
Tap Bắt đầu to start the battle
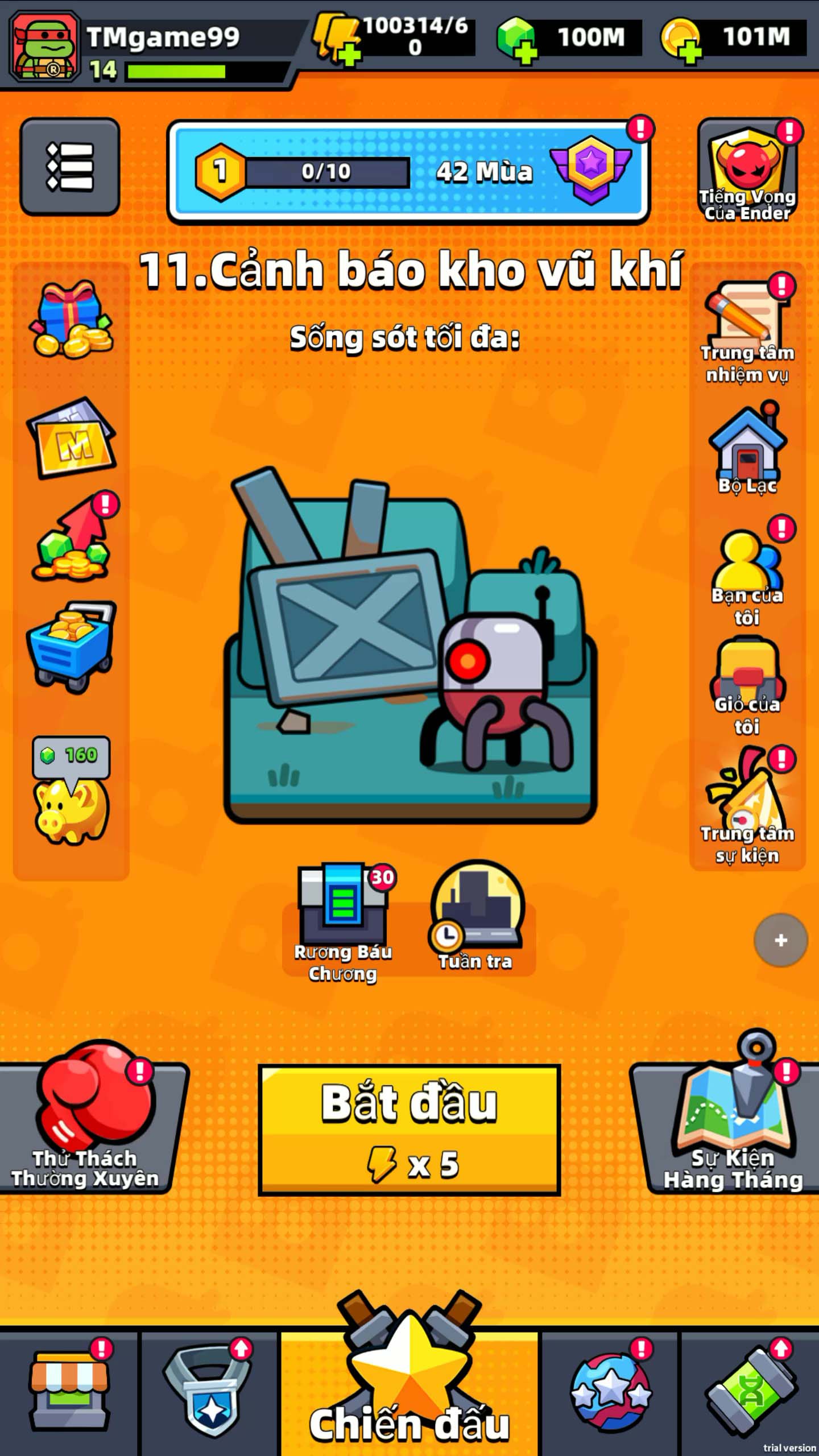click(x=409, y=1129)
